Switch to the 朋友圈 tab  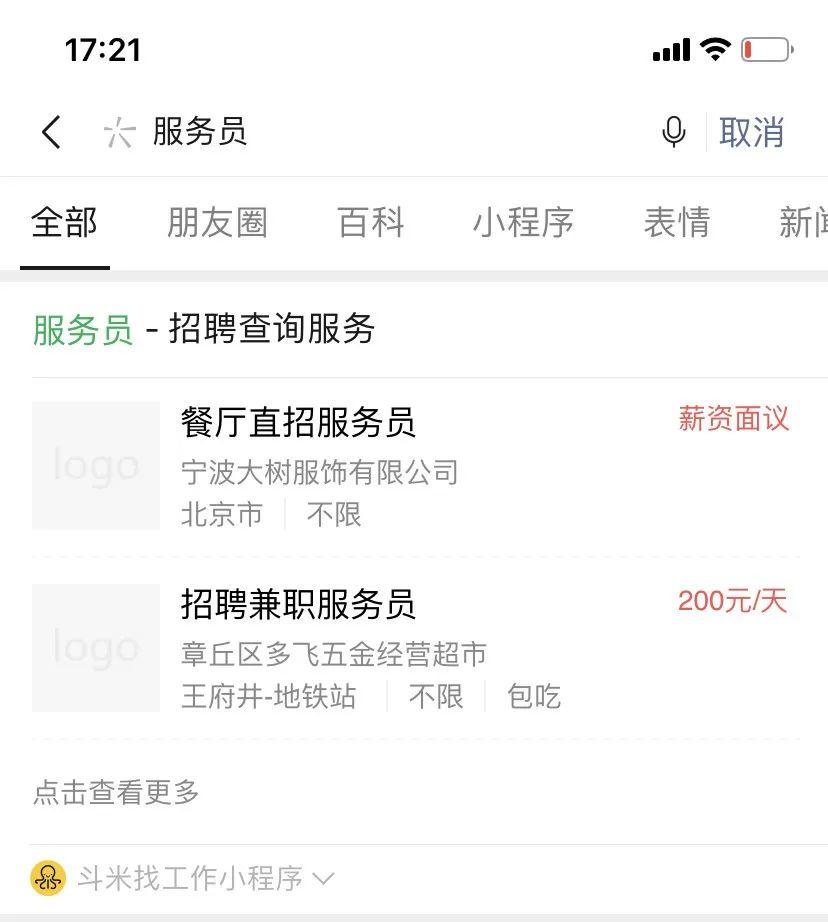click(x=219, y=224)
